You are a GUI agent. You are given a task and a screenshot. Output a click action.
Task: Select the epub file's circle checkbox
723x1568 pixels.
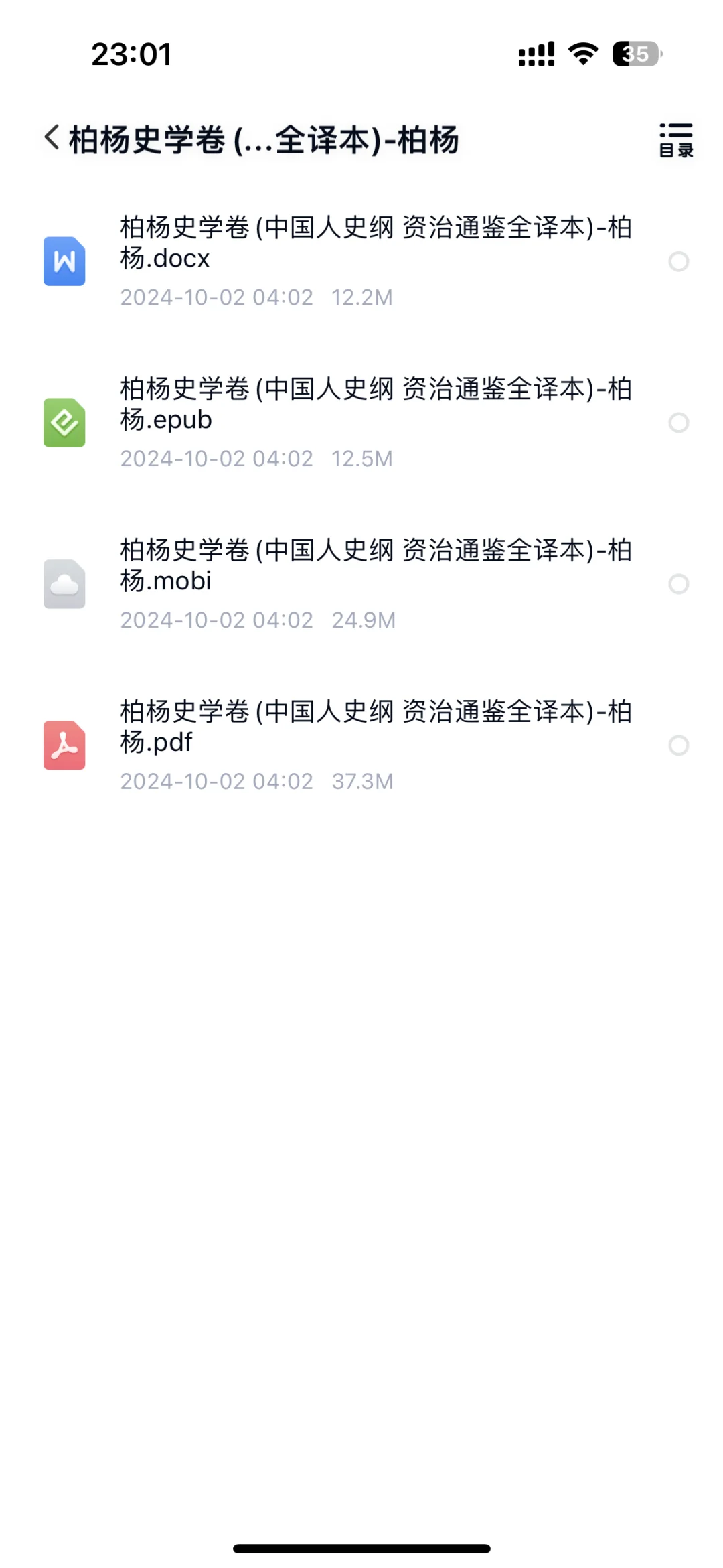tap(679, 423)
